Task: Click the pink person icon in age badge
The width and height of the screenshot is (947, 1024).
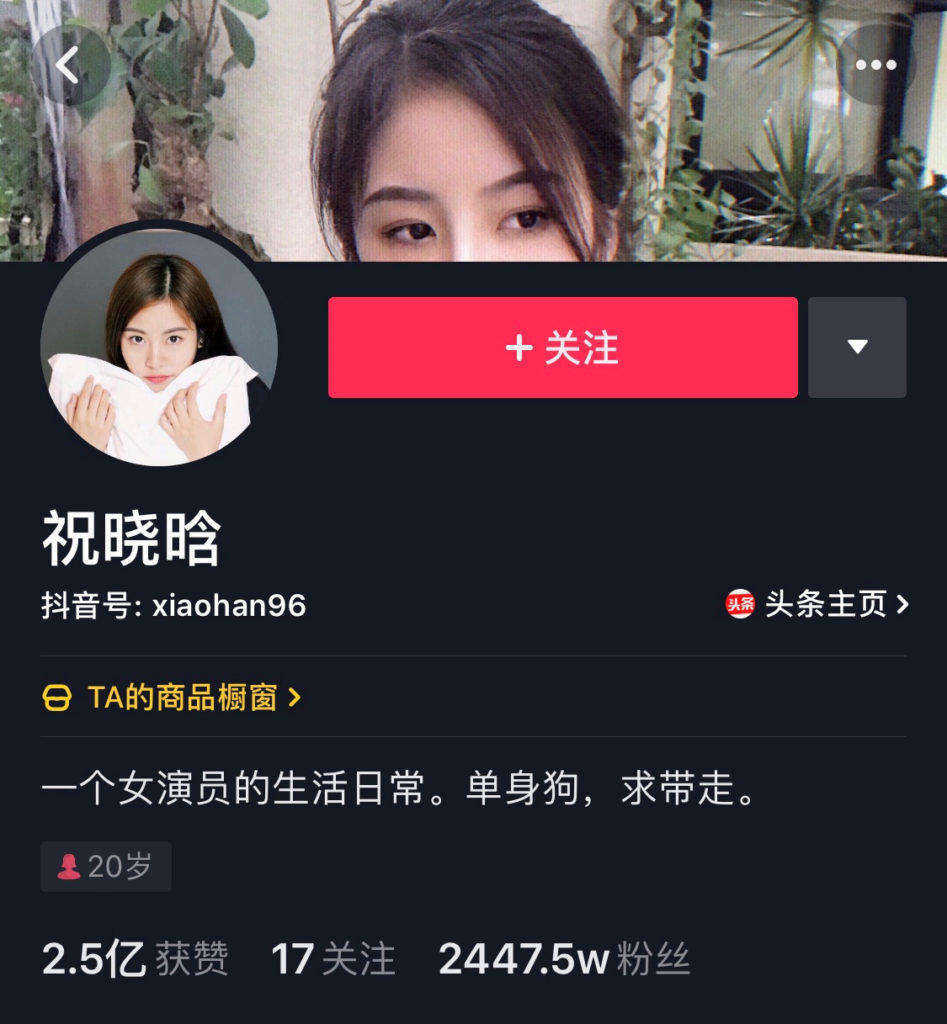Action: point(67,867)
